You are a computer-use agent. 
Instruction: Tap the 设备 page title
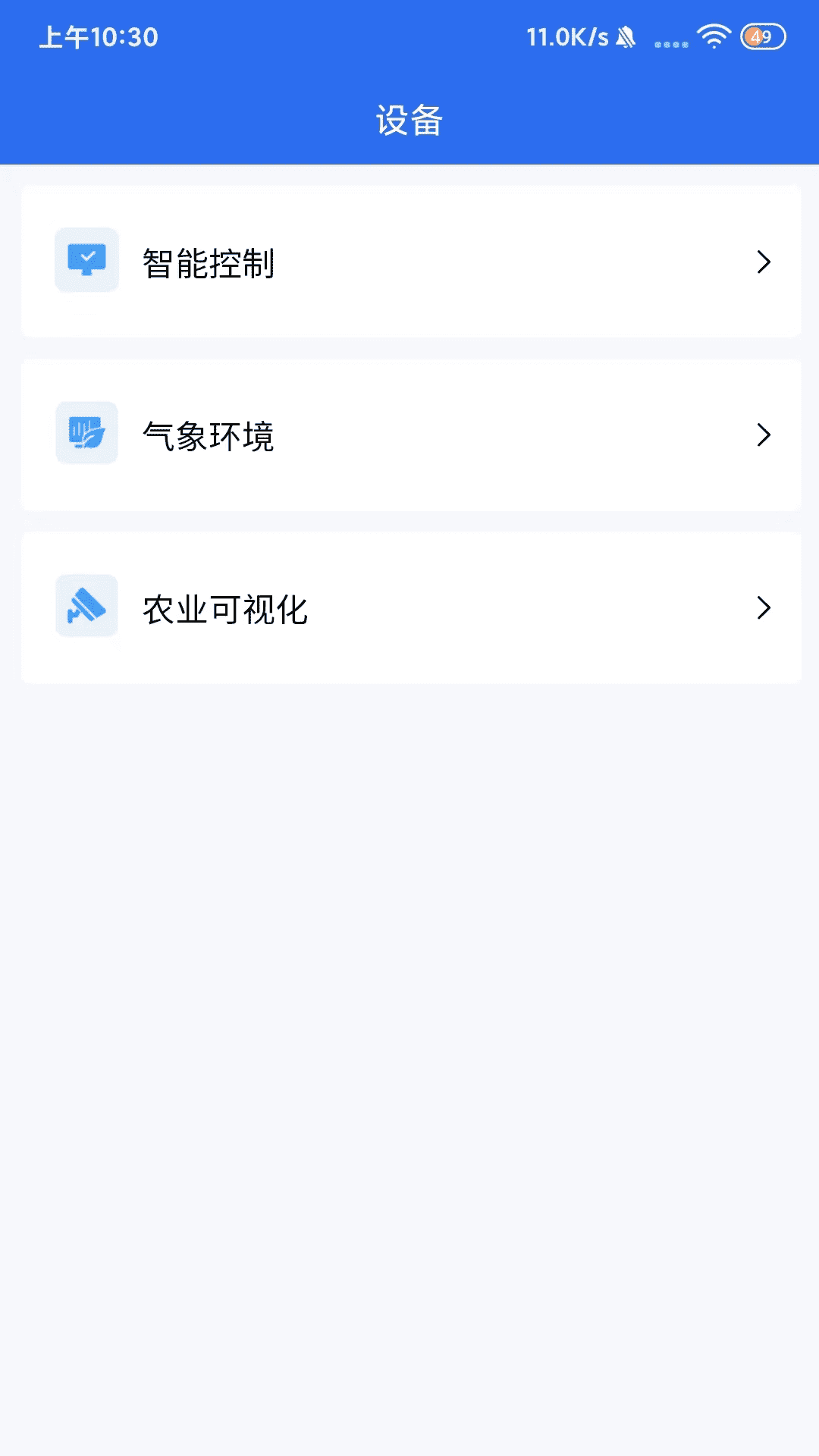click(x=409, y=119)
